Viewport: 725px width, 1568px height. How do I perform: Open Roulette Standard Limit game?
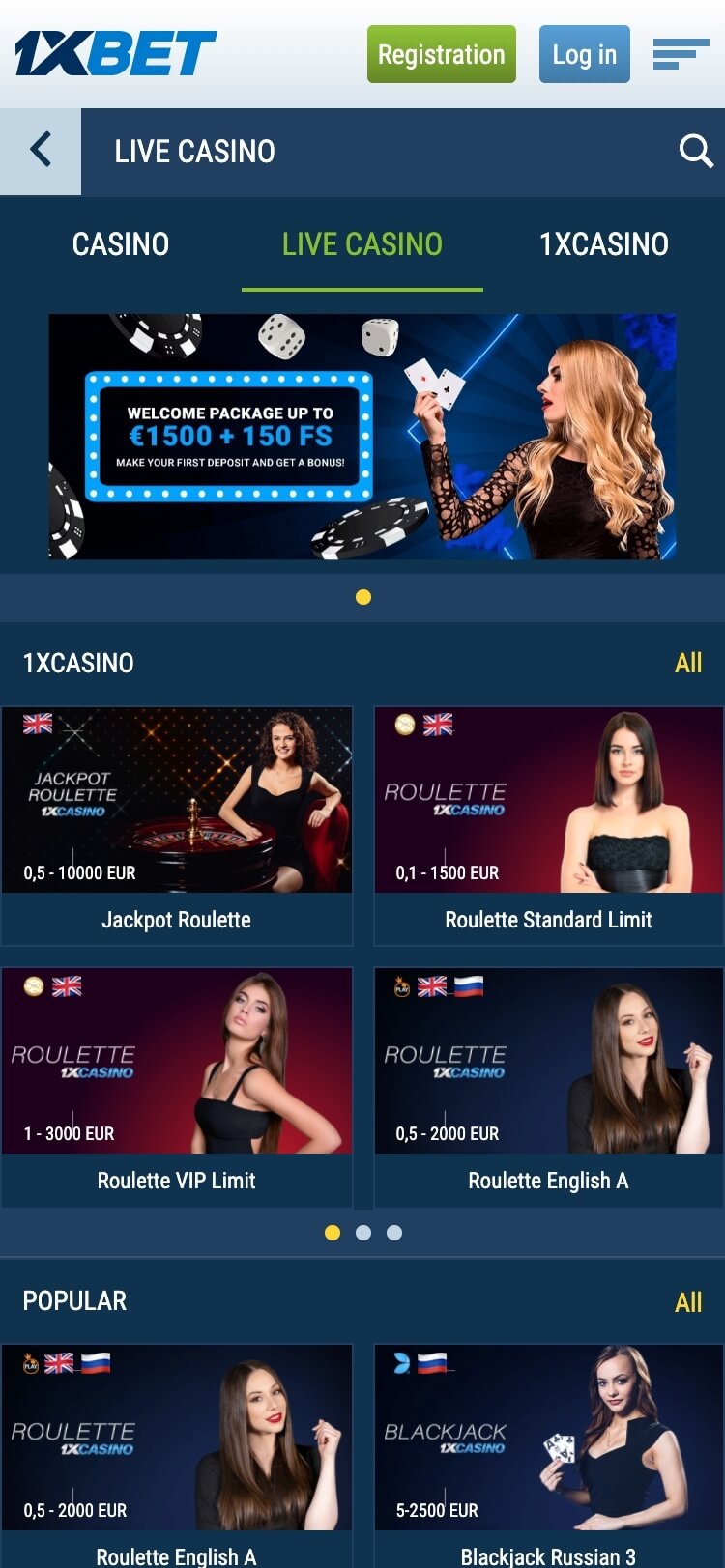548,825
